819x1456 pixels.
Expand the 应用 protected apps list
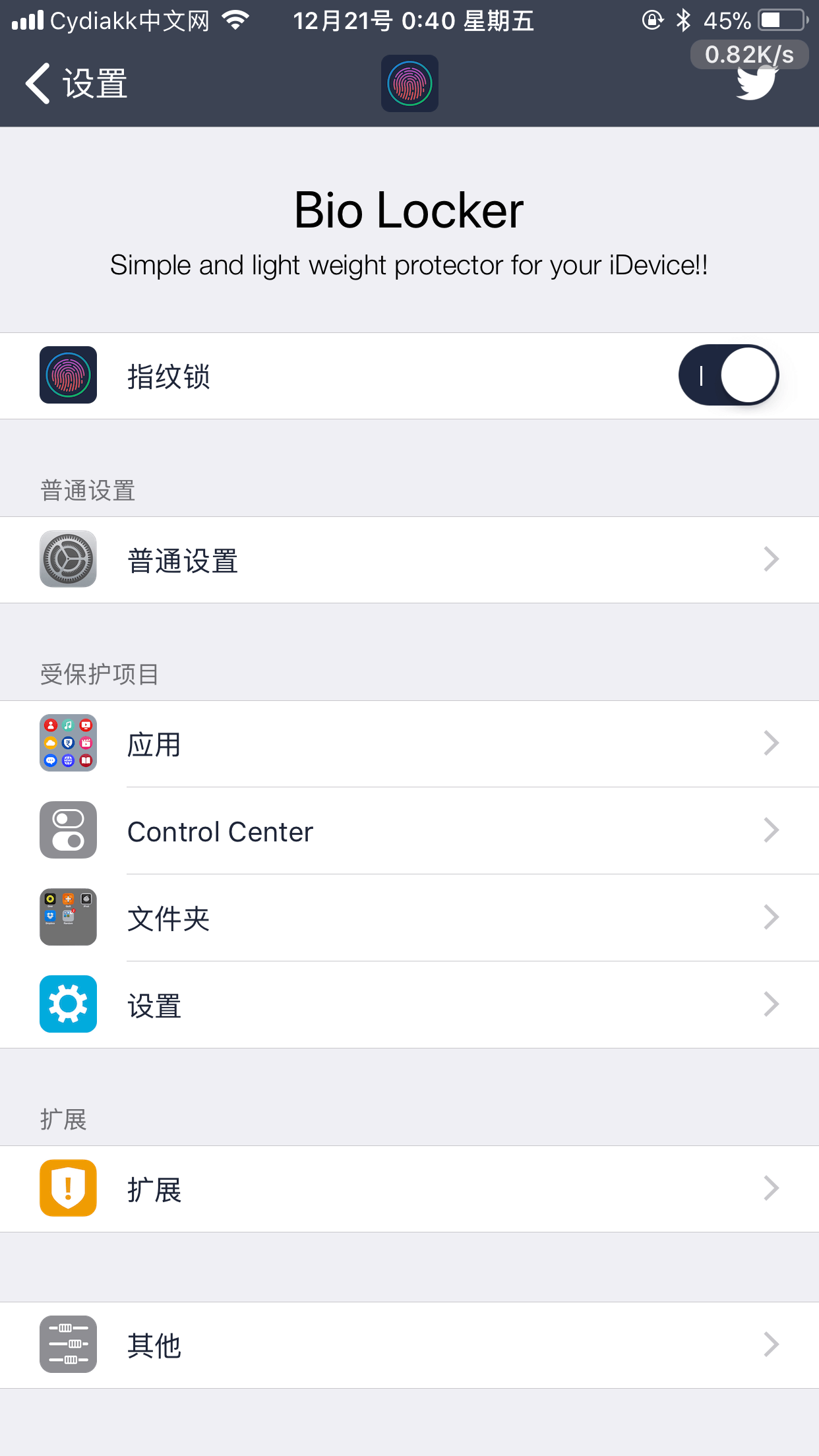tap(409, 743)
